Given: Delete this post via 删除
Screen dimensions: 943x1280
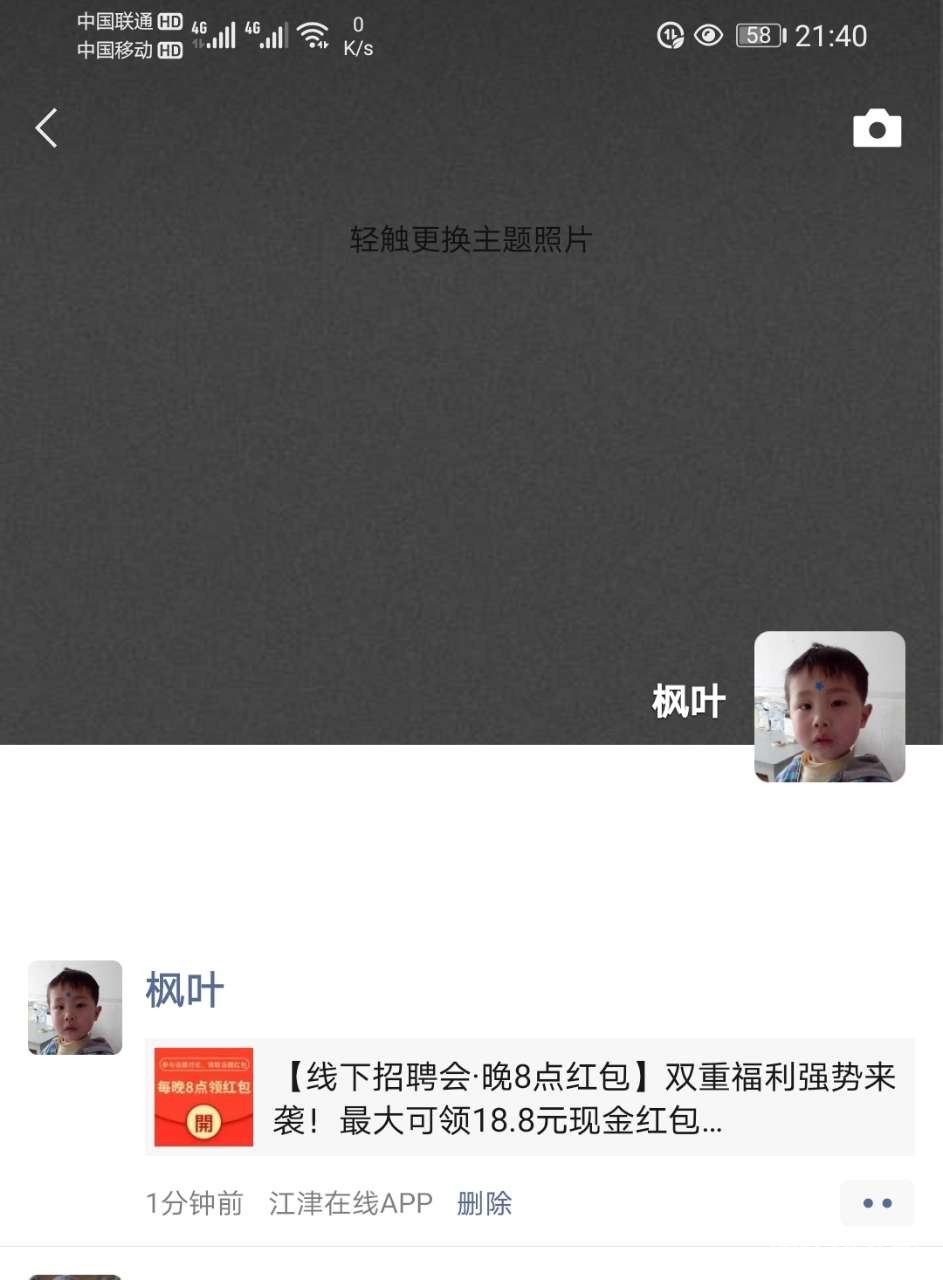Looking at the screenshot, I should point(484,1203).
